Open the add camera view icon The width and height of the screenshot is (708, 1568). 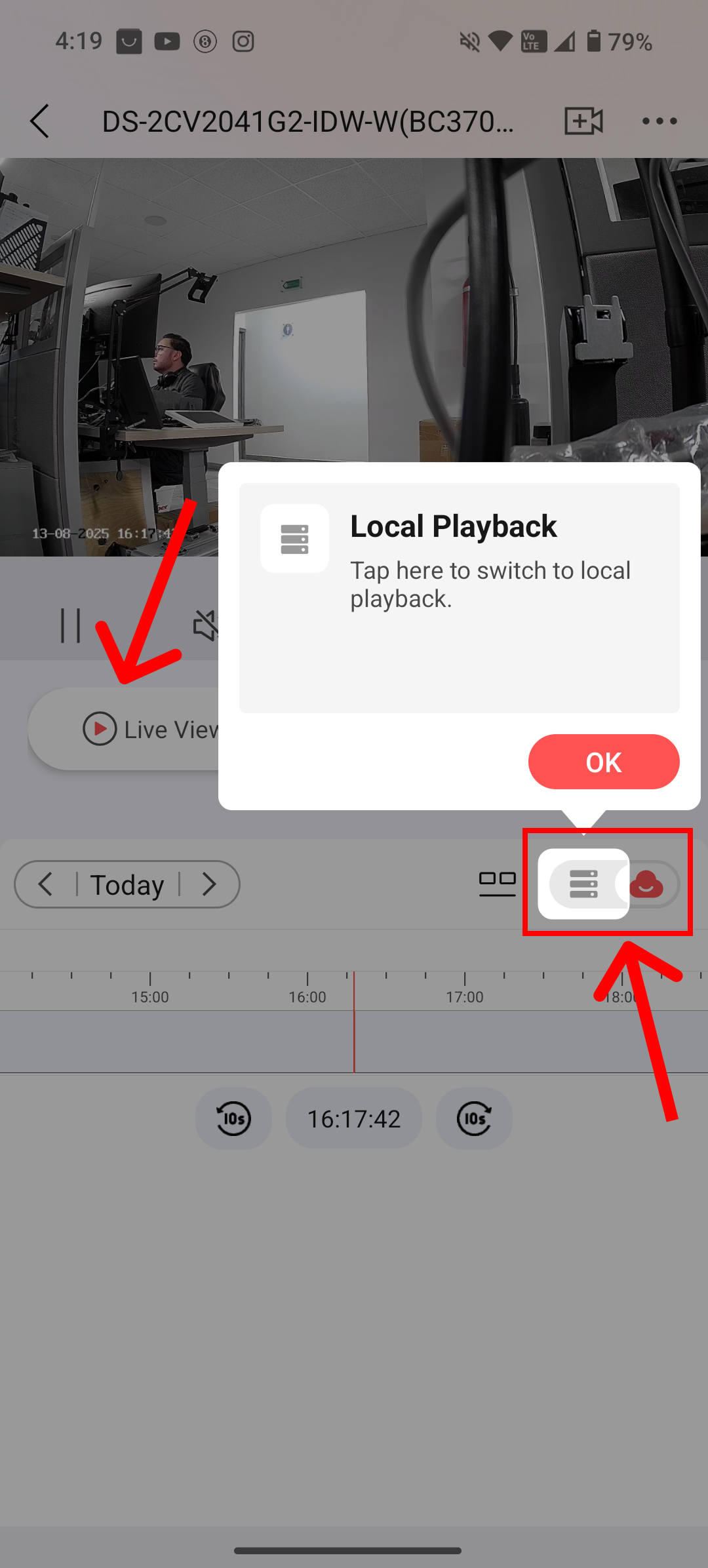click(x=583, y=121)
